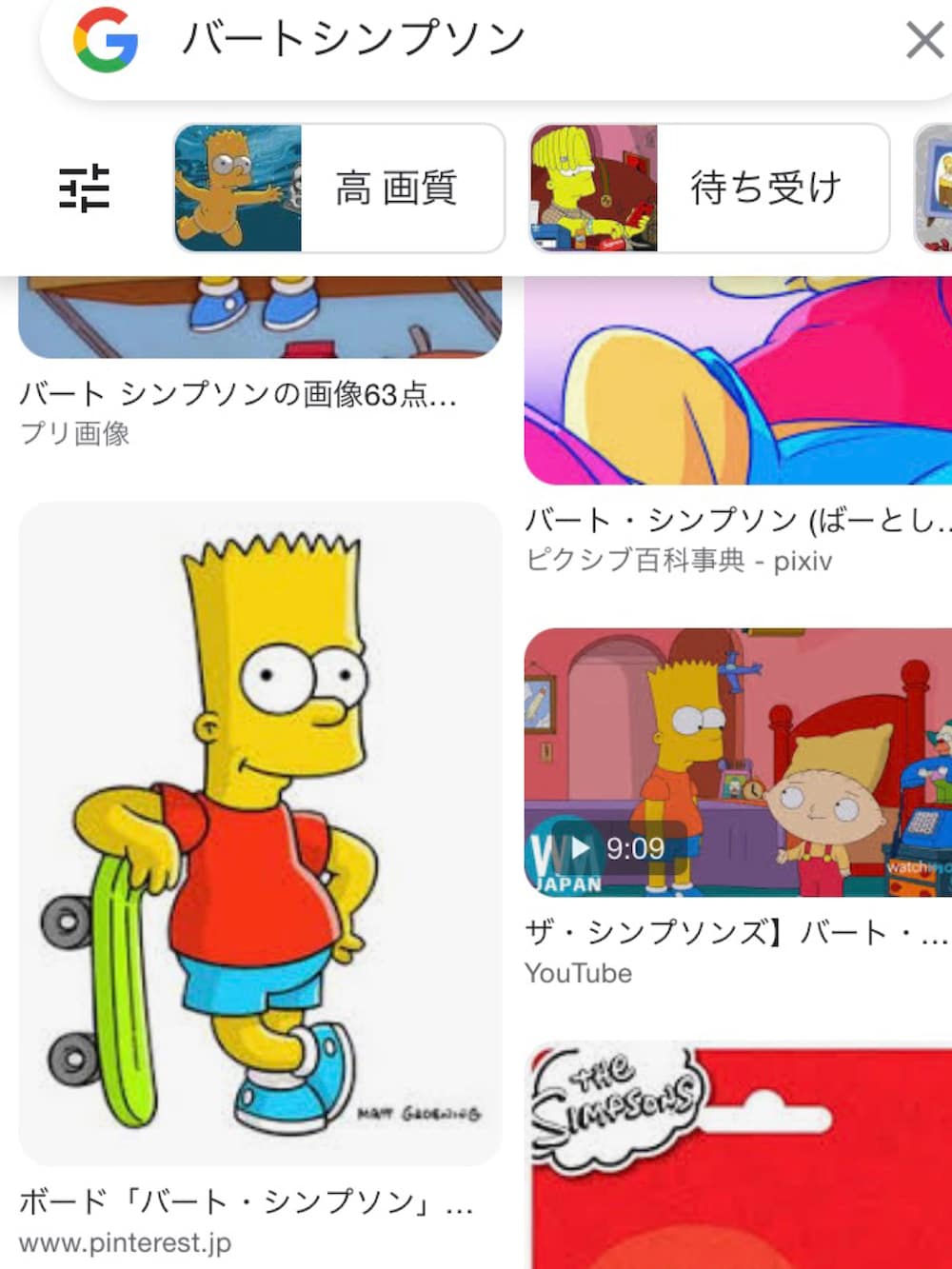Viewport: 952px width, 1269px height.
Task: Clear the search query with X
Action: pos(923,41)
